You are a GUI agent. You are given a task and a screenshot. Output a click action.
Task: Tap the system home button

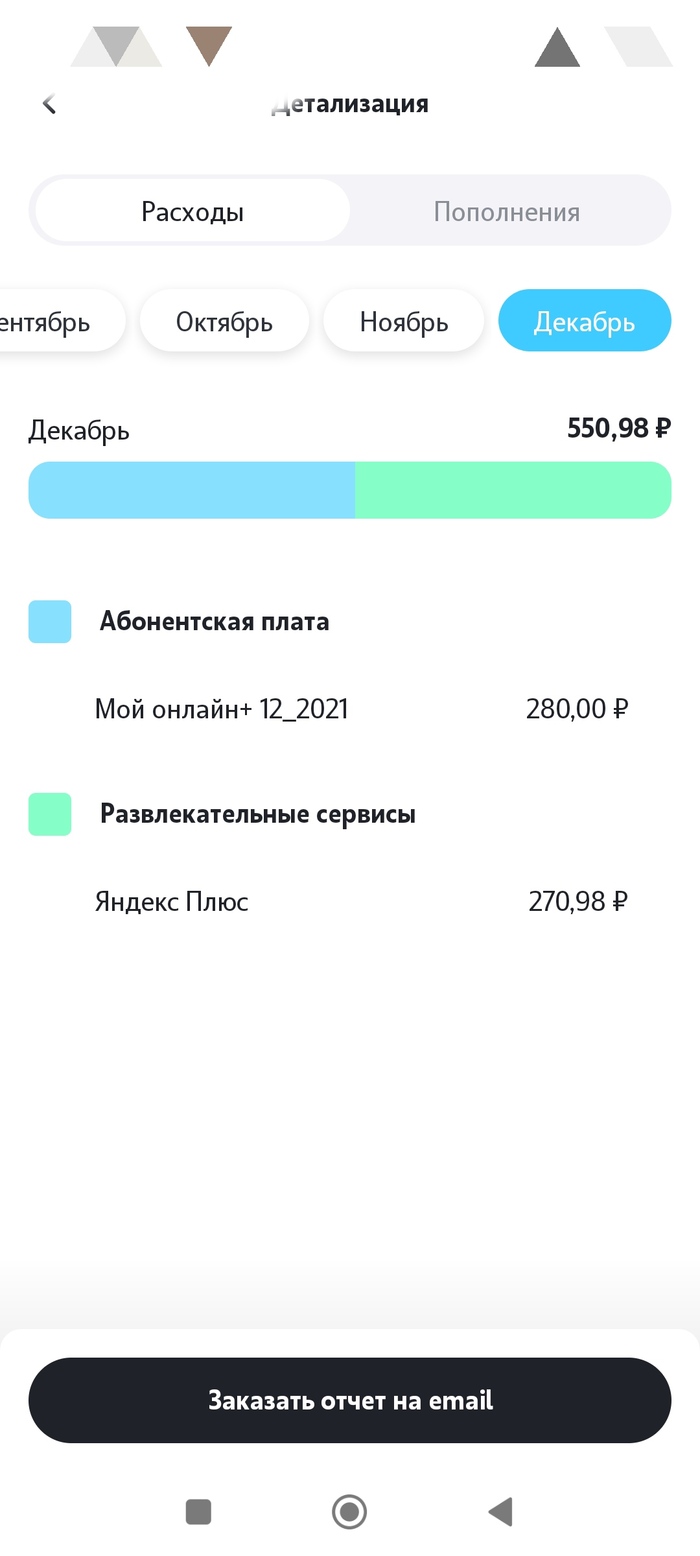[x=349, y=1511]
